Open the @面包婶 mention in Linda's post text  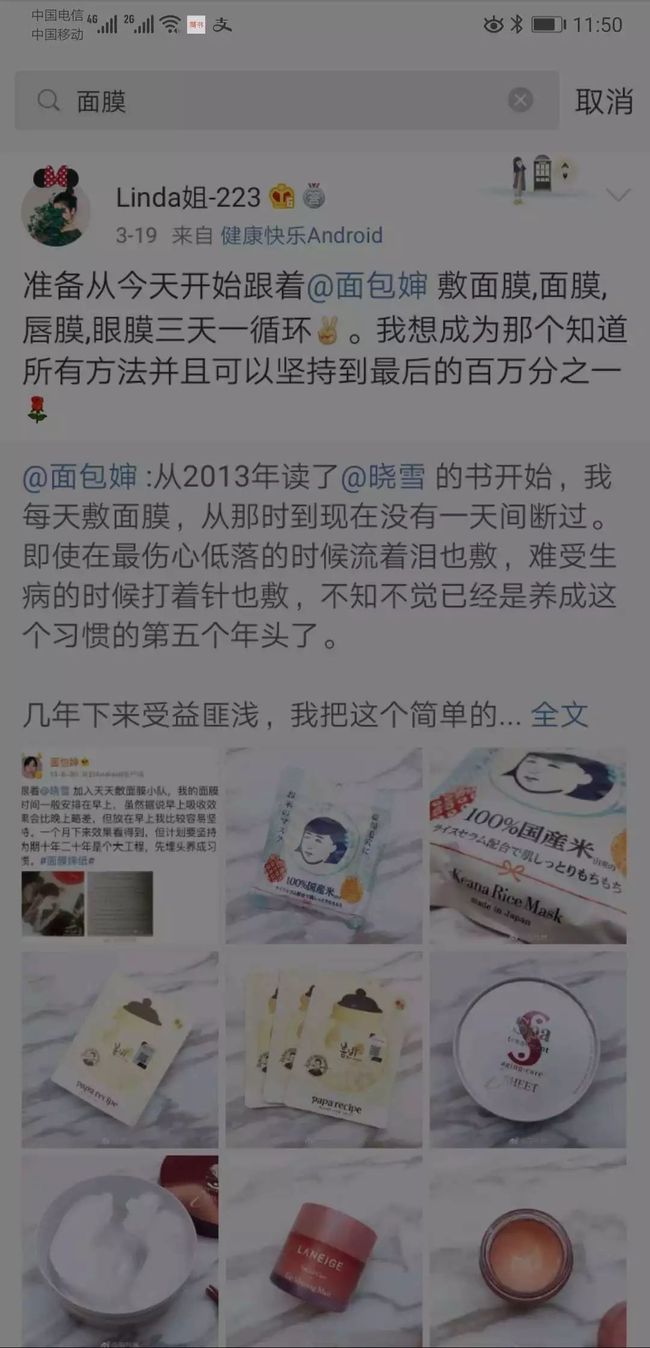click(x=367, y=287)
